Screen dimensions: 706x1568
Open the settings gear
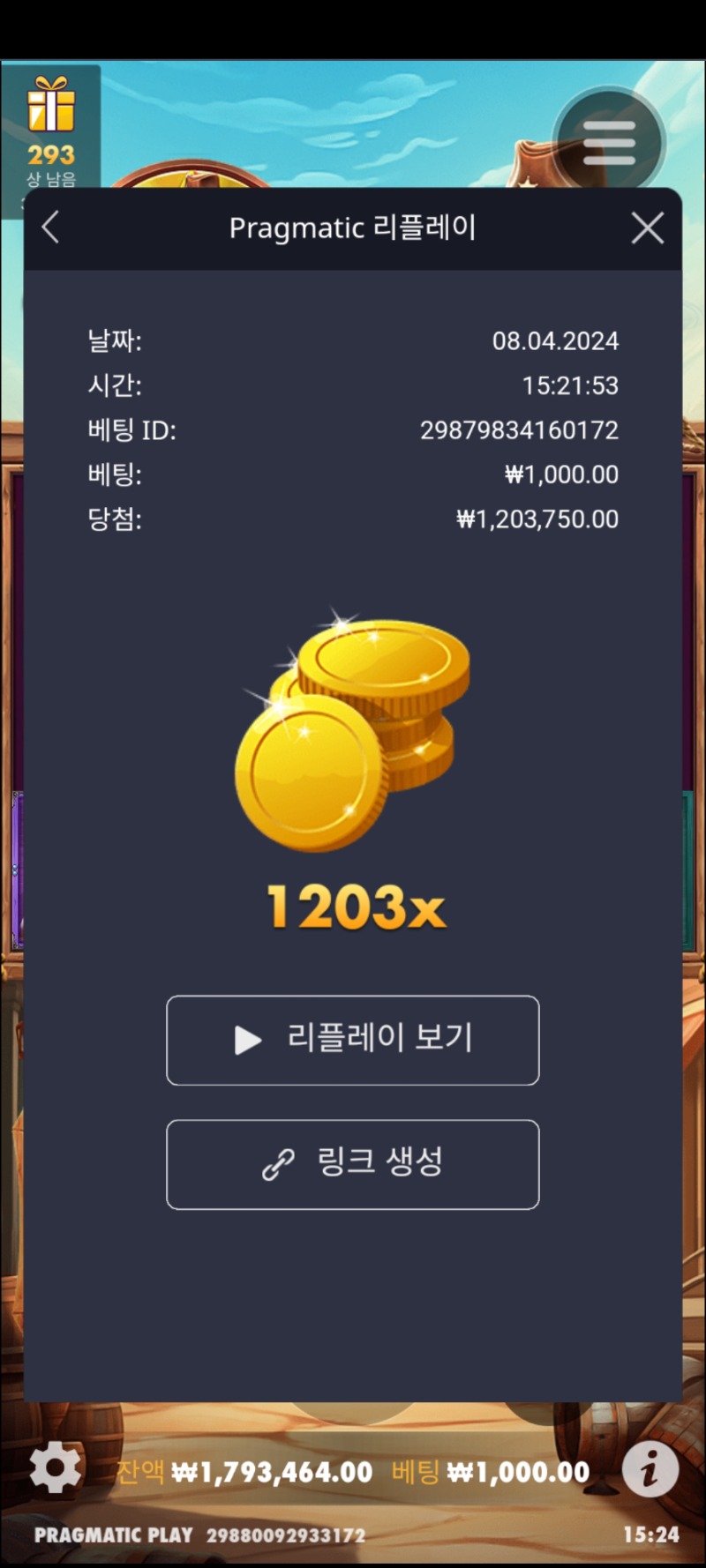pyautogui.click(x=55, y=1467)
